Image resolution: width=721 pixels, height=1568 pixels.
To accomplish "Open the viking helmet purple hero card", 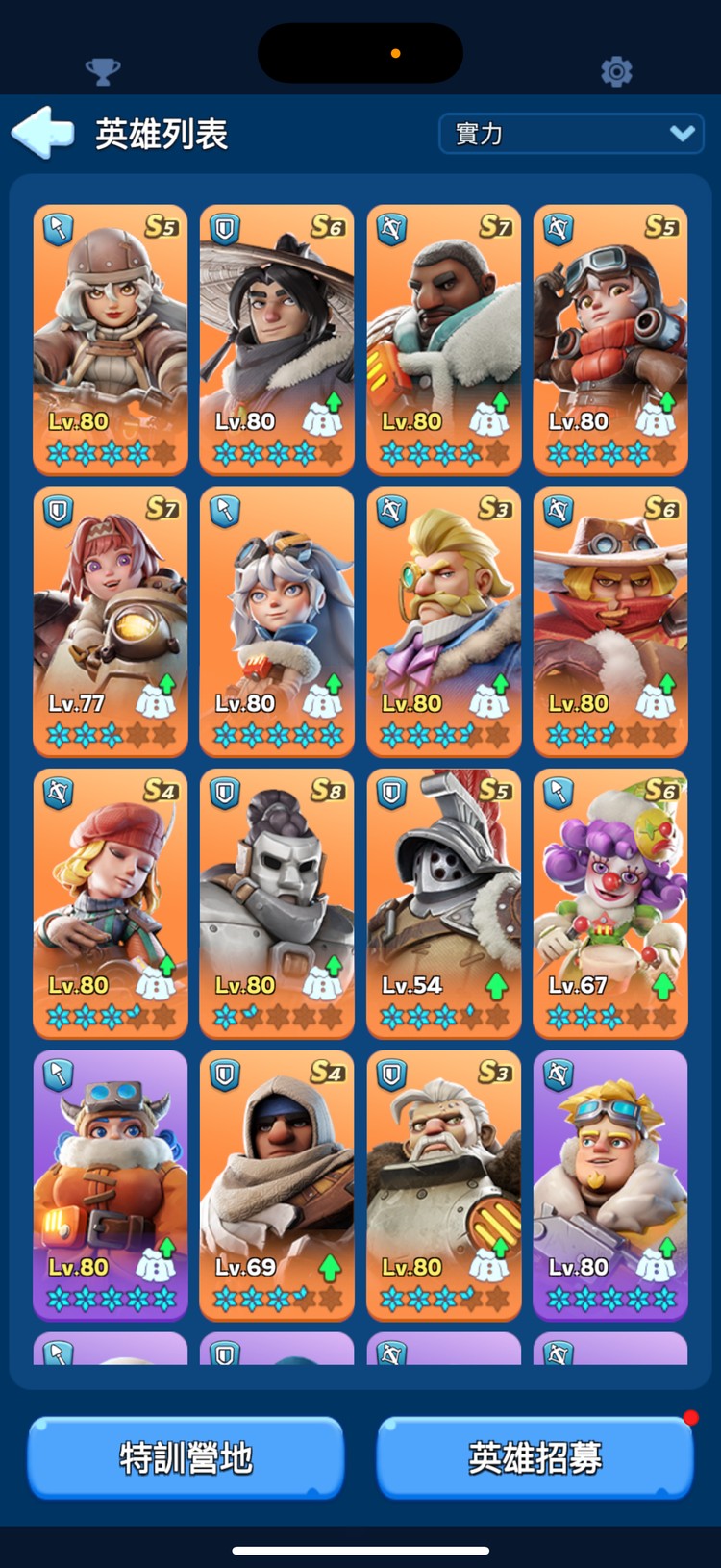I will [111, 1184].
